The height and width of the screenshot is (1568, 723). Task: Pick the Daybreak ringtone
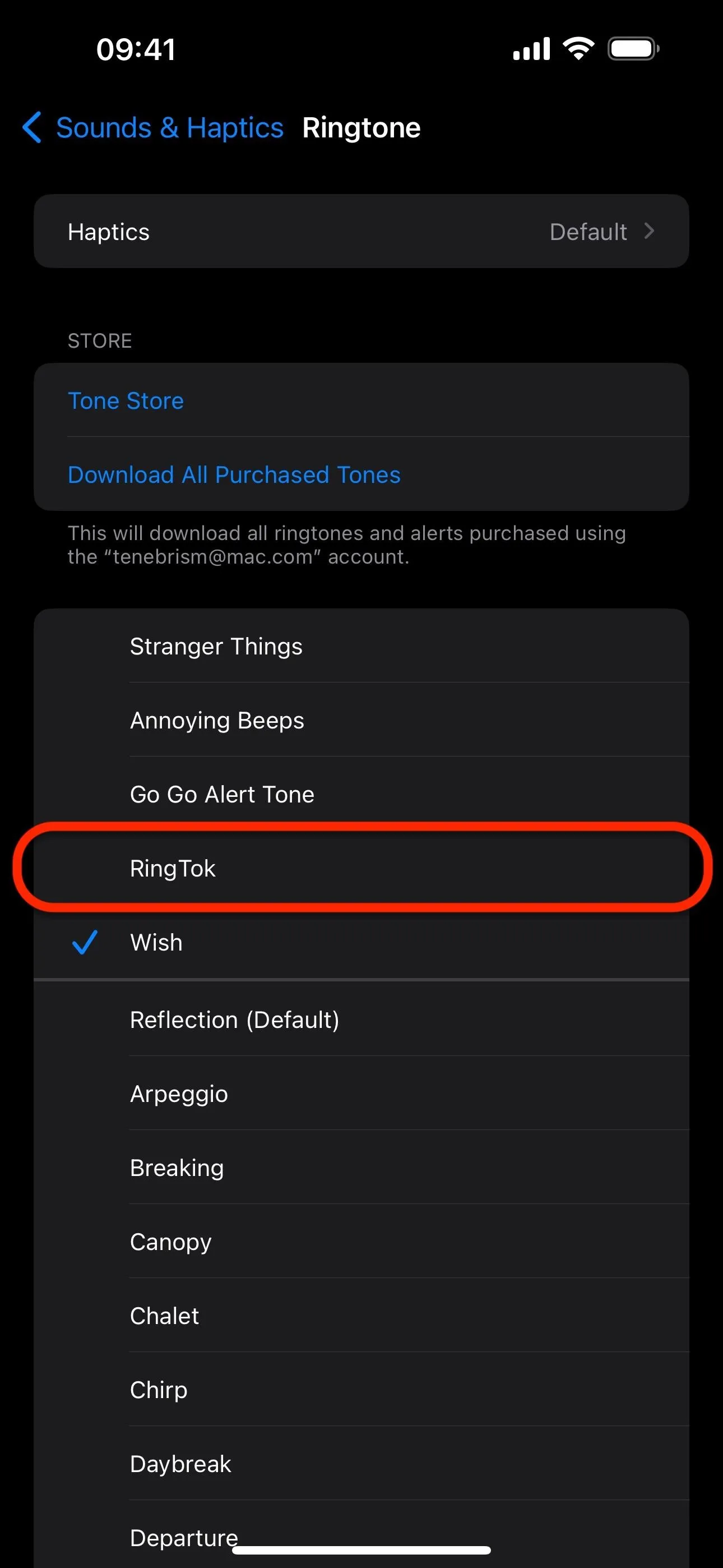point(361,1464)
